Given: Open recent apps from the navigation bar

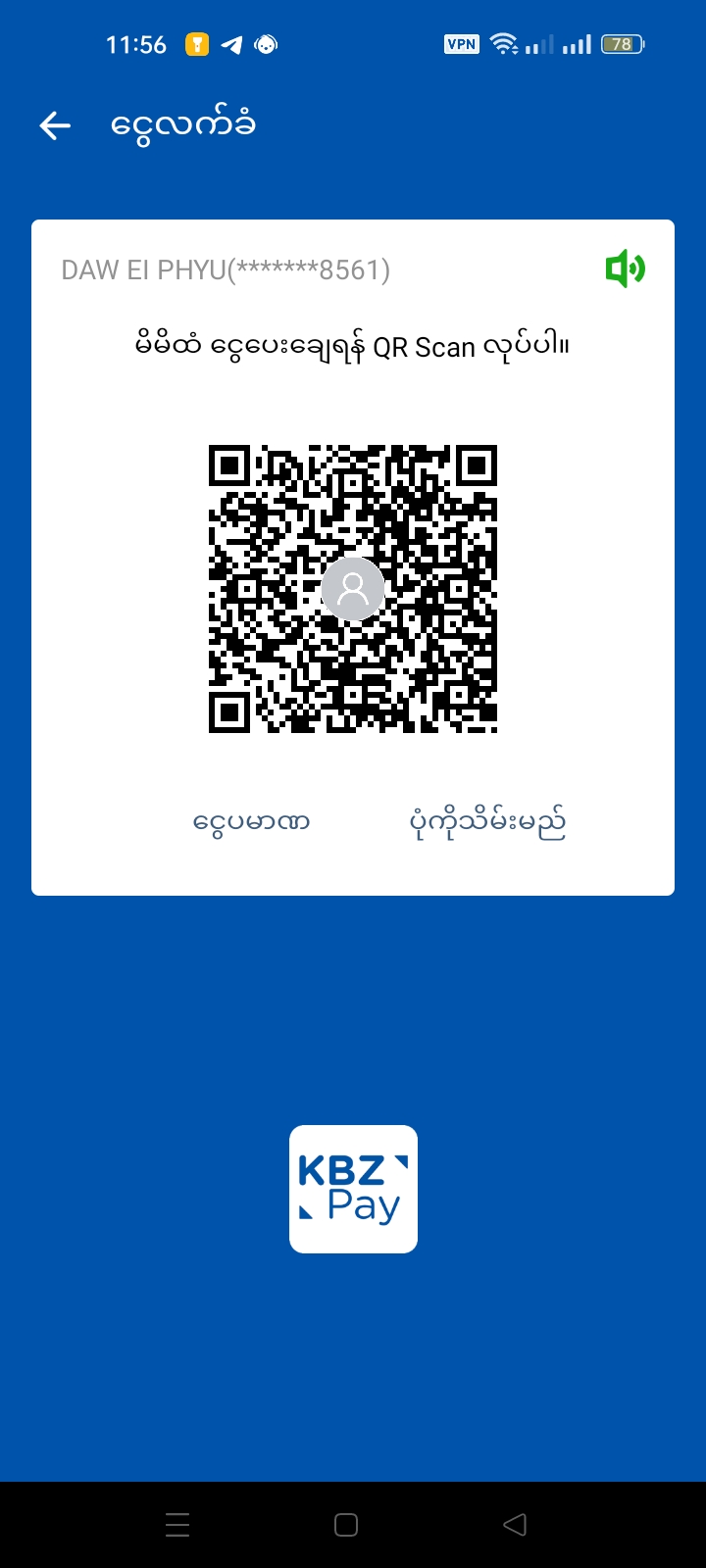Looking at the screenshot, I should coord(177,1524).
